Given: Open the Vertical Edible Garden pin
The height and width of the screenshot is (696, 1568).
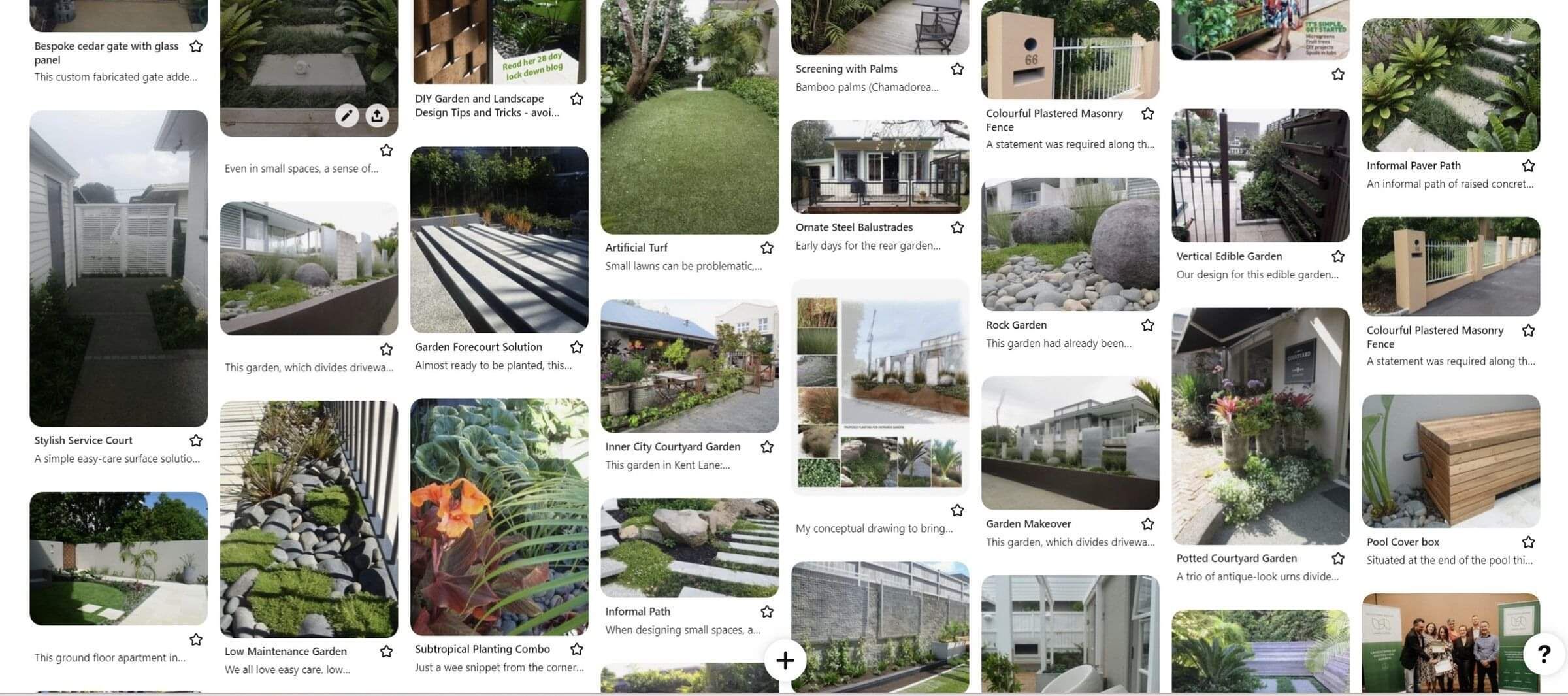Looking at the screenshot, I should [x=1260, y=176].
